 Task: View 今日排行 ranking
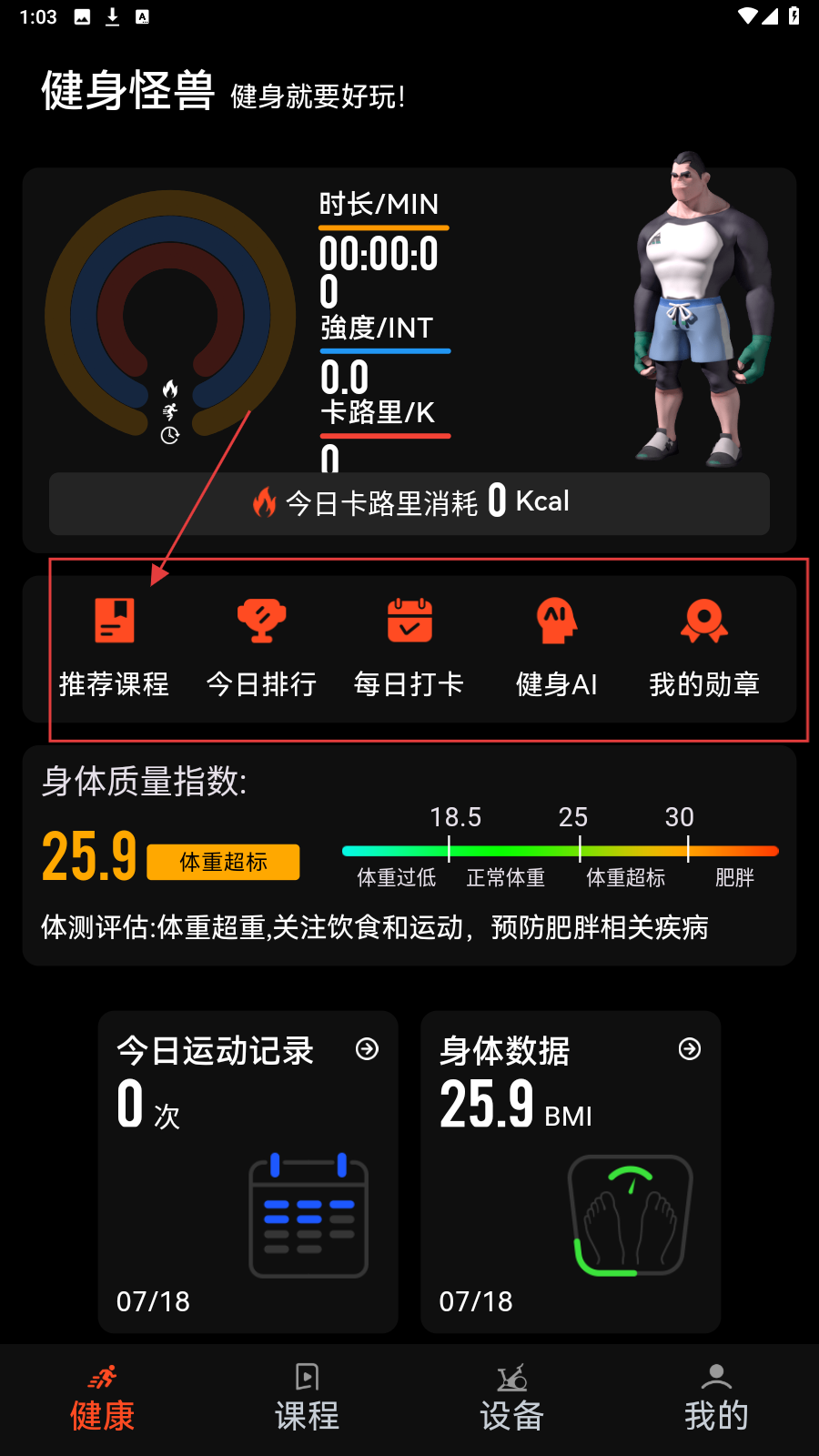click(261, 646)
